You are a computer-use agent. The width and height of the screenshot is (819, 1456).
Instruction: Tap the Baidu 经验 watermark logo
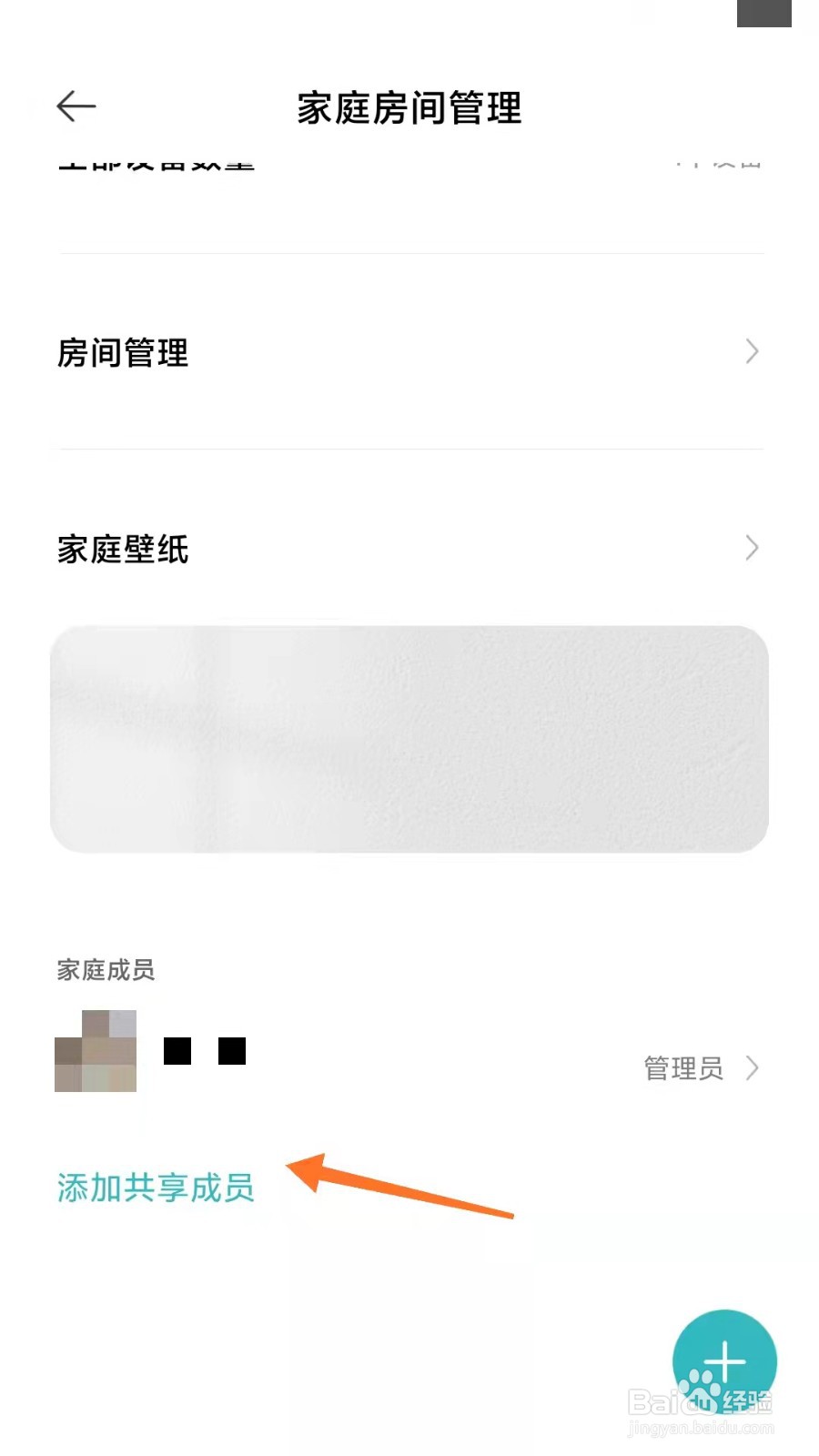pos(701,1401)
